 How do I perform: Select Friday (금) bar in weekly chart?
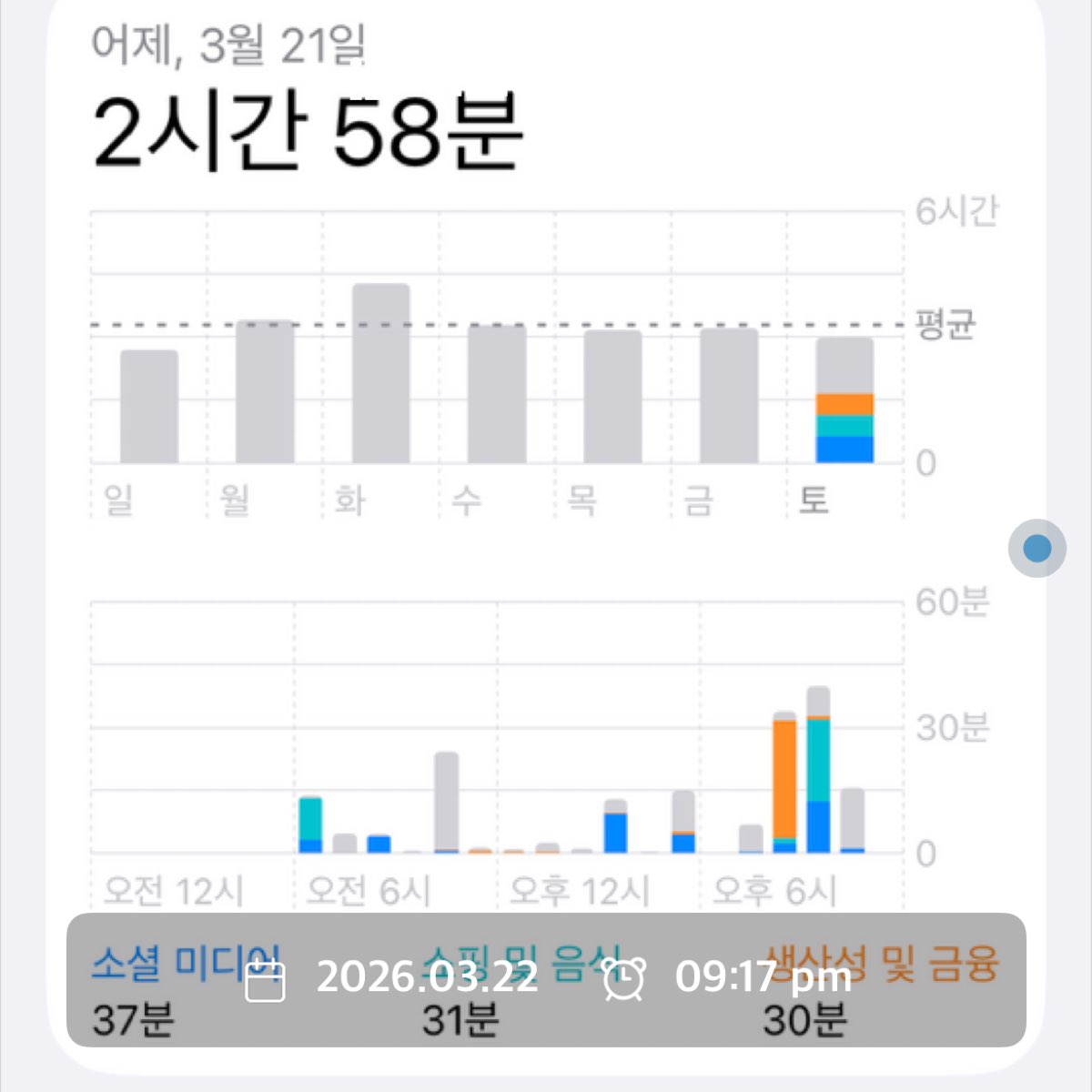pos(729,396)
